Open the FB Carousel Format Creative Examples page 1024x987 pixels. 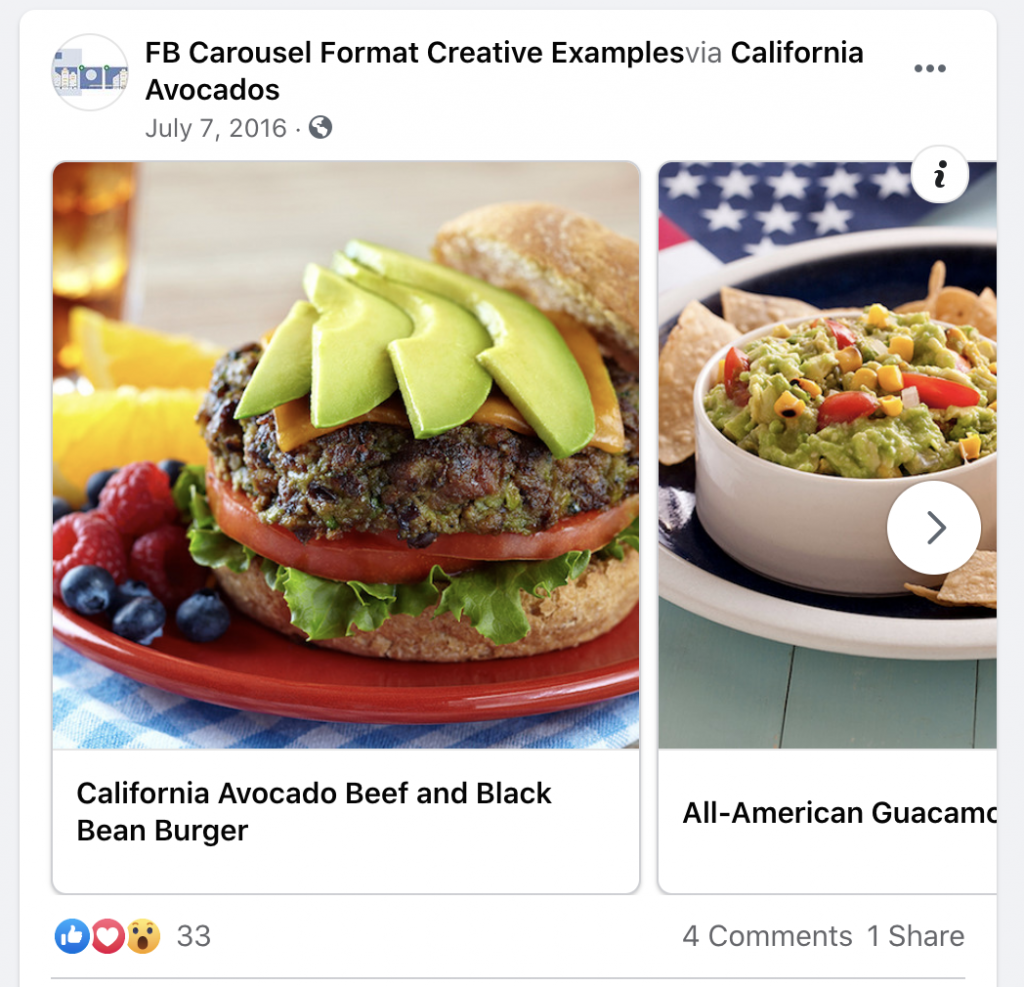click(414, 52)
